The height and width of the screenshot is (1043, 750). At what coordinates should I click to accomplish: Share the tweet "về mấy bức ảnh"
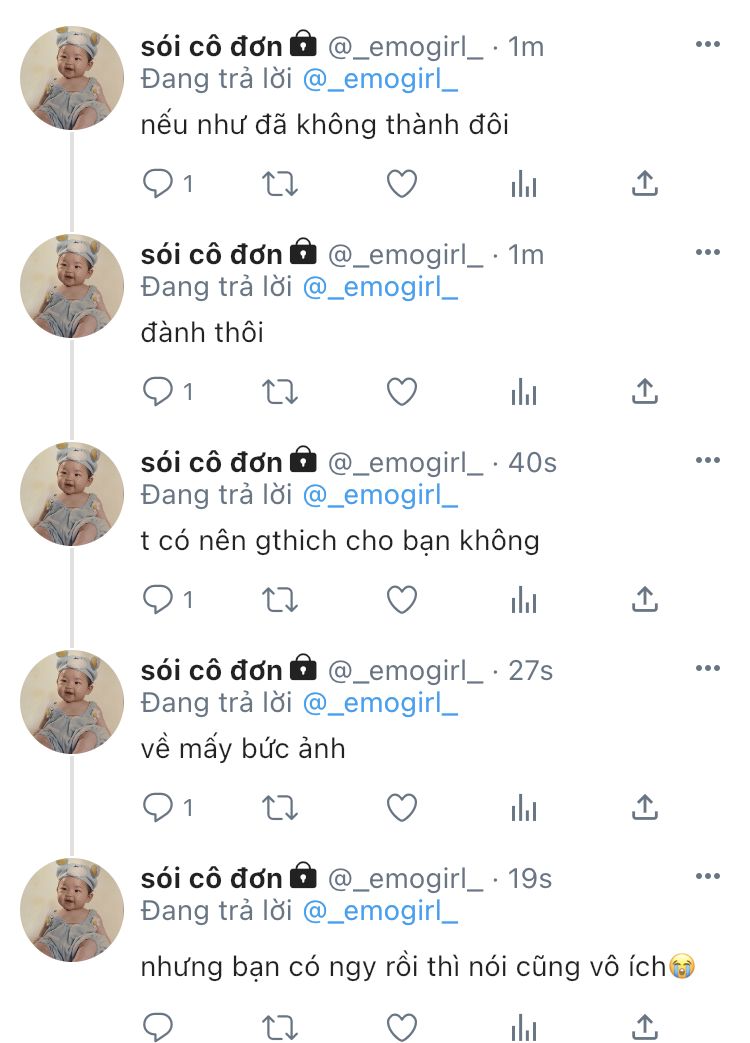(x=645, y=807)
